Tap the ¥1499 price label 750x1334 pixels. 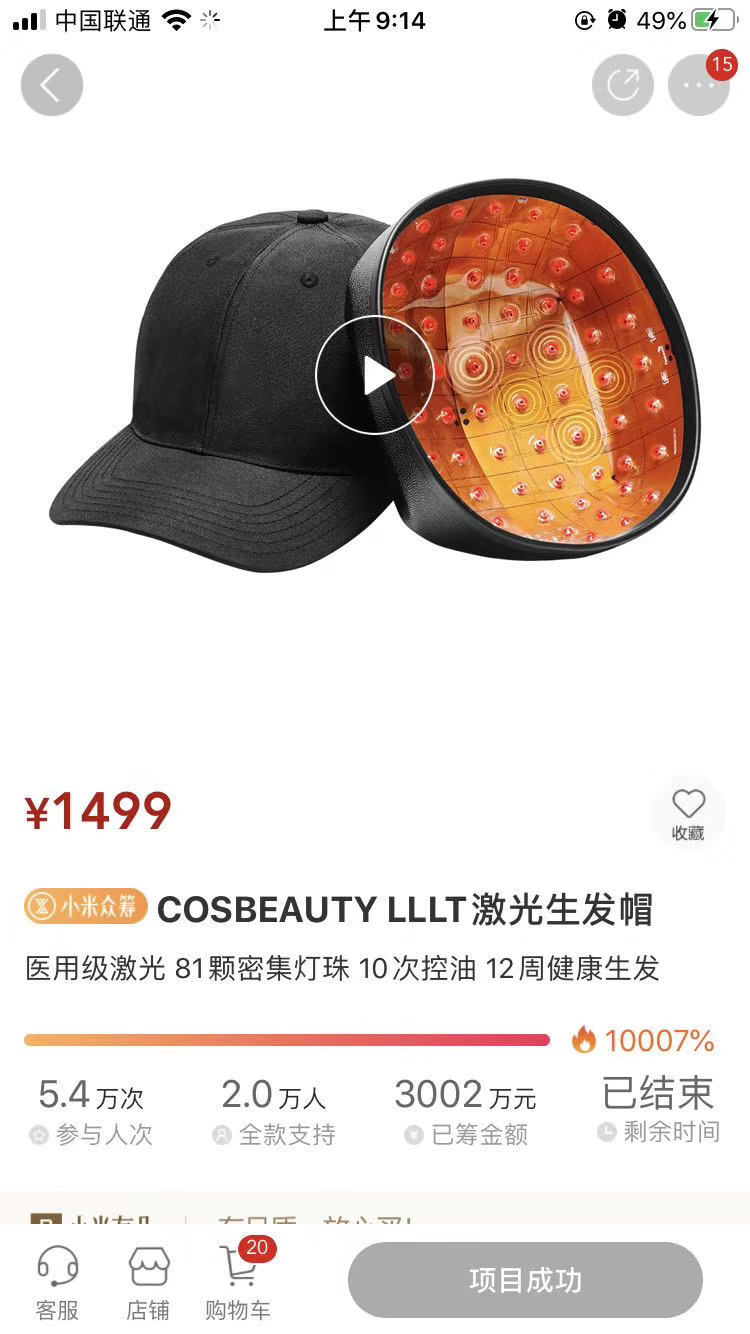pyautogui.click(x=97, y=810)
